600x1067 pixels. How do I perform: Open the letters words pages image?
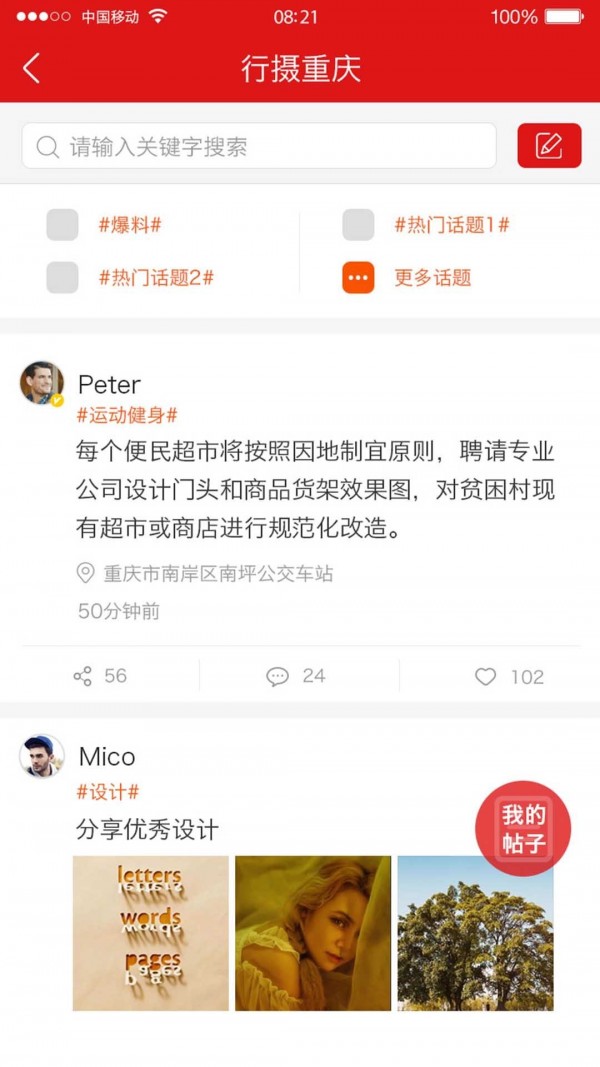[151, 933]
